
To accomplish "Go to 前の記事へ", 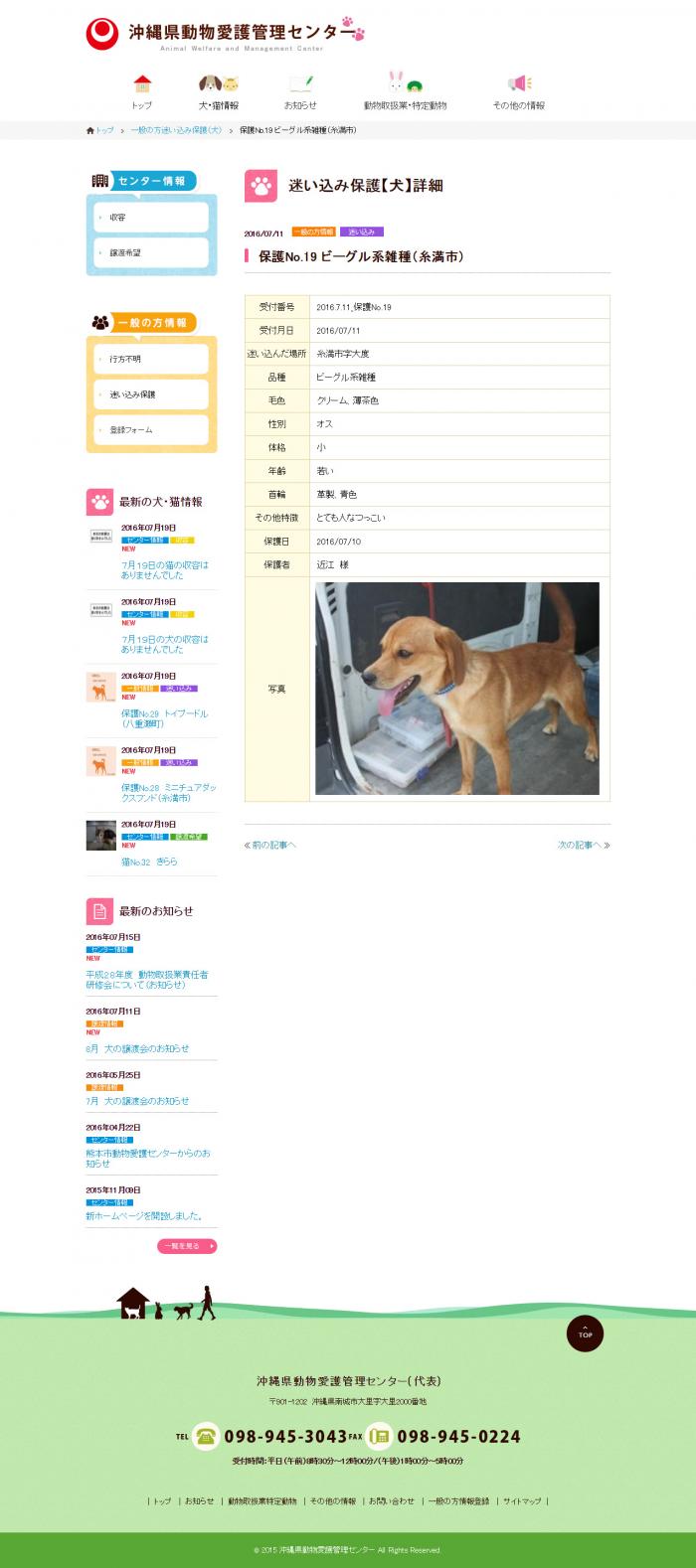I will click(x=270, y=845).
